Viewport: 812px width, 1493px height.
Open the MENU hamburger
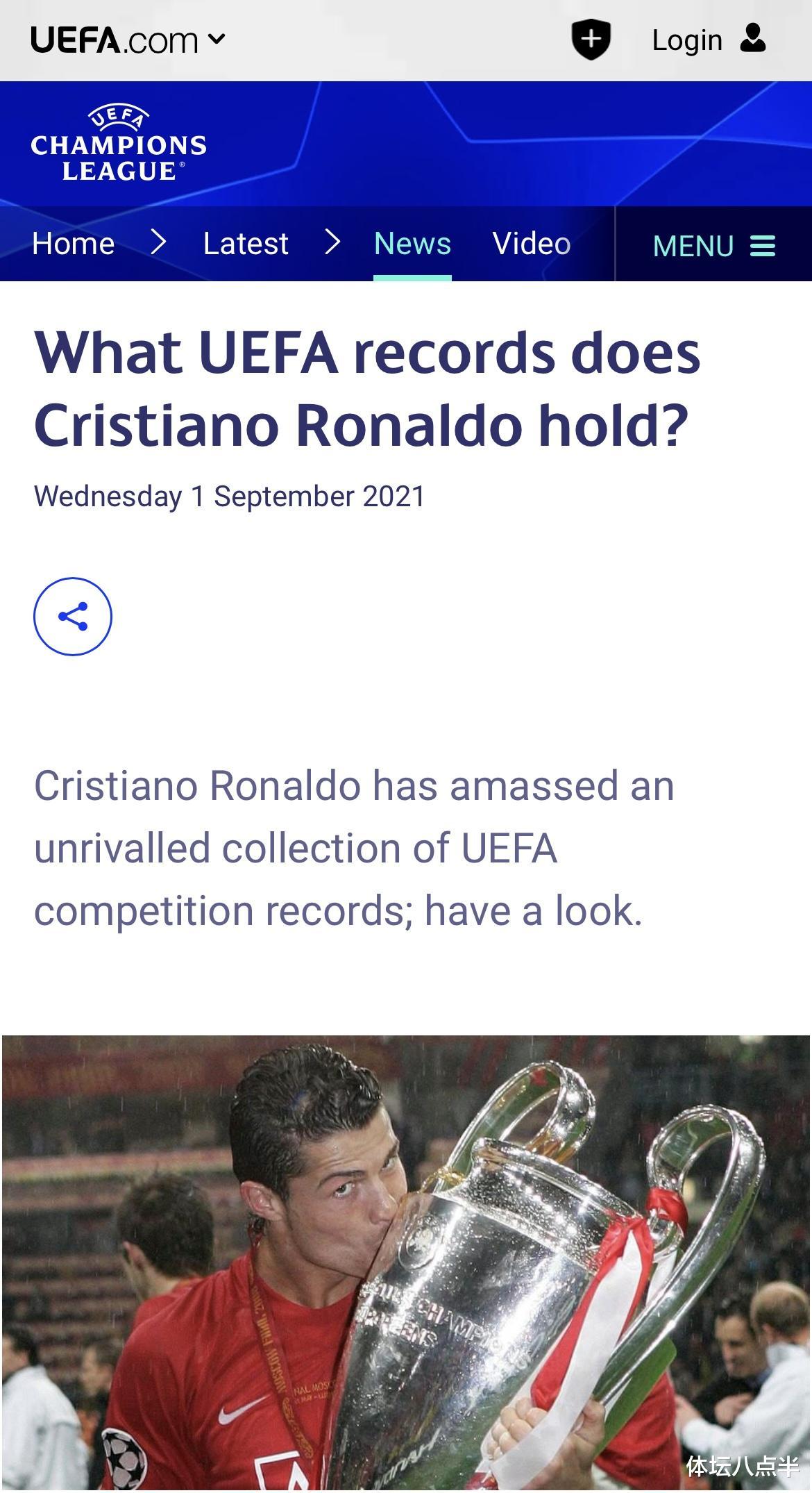click(714, 246)
